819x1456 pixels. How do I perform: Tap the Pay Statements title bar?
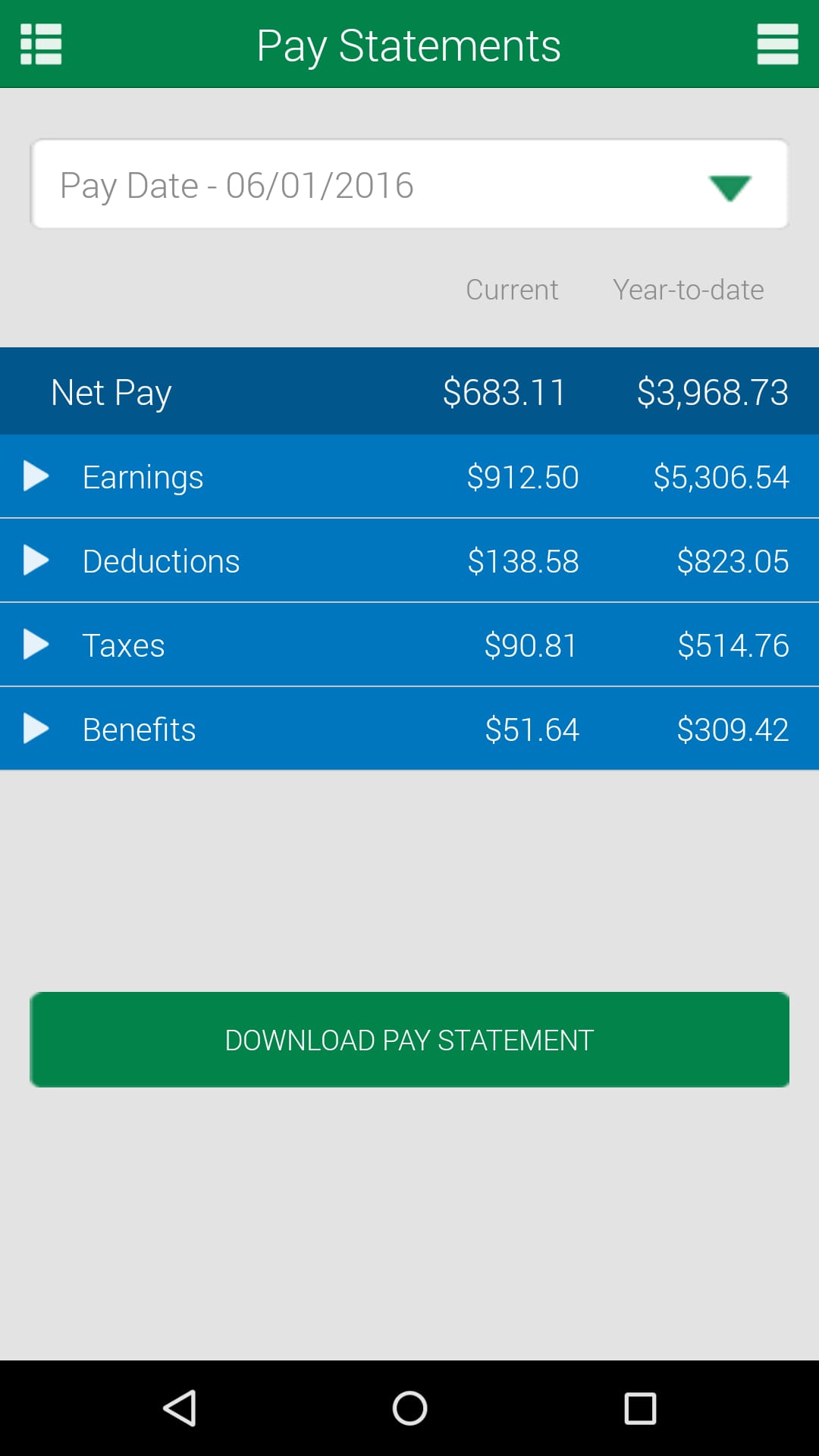pyautogui.click(x=409, y=43)
